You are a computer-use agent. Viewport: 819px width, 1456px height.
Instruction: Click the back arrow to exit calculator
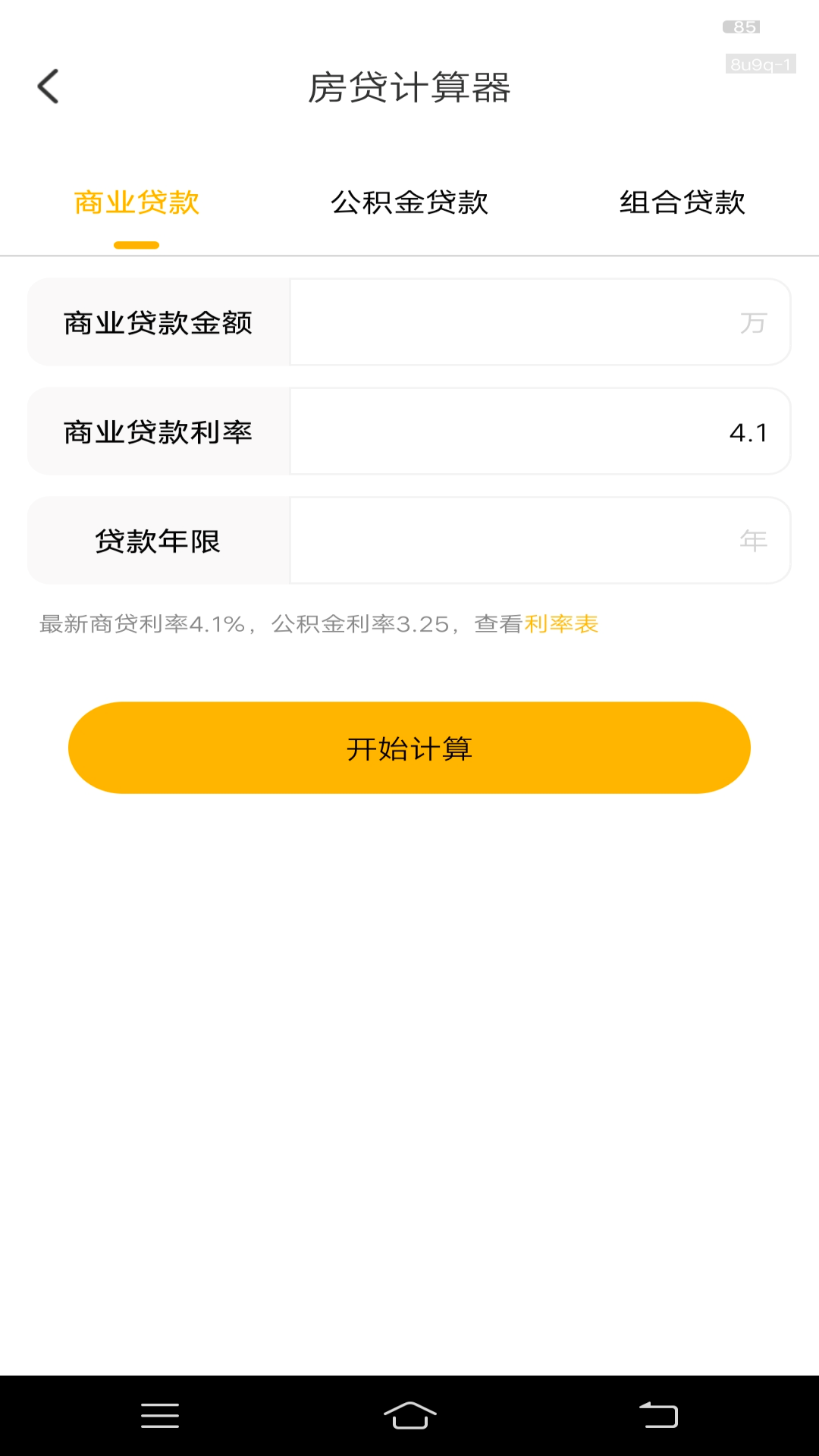point(49,87)
